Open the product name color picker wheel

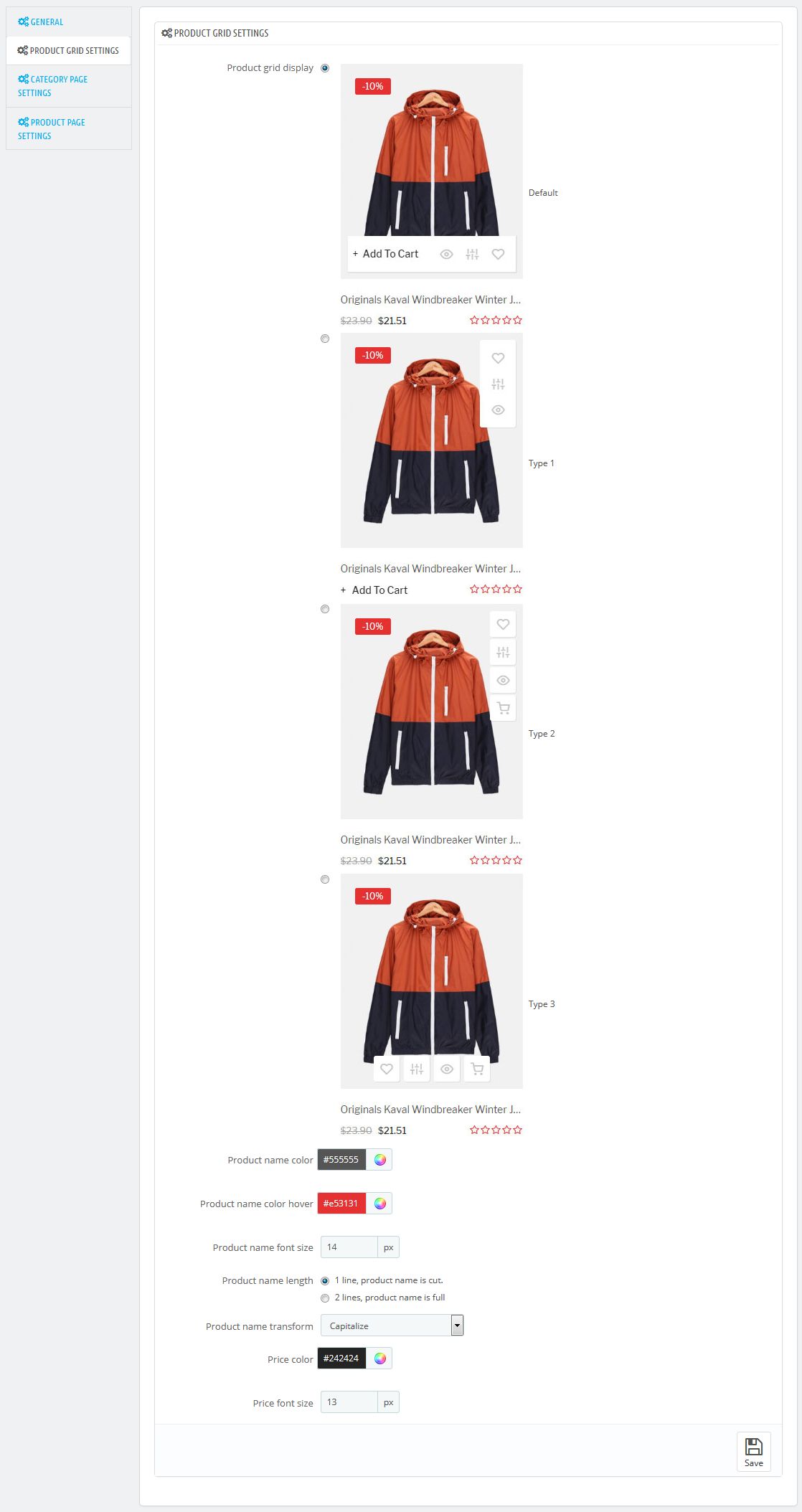click(380, 1159)
